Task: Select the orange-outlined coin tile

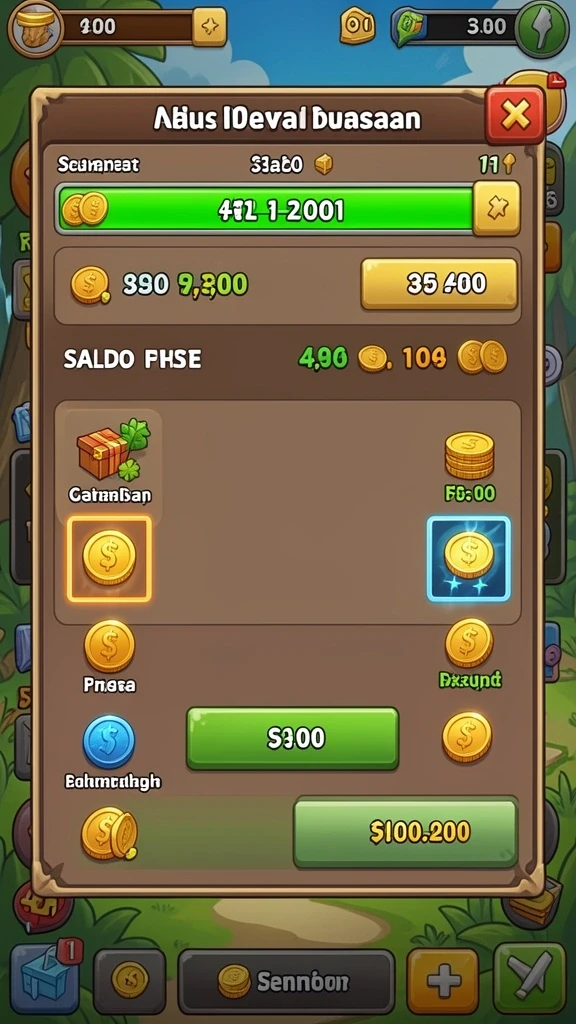Action: tap(109, 558)
